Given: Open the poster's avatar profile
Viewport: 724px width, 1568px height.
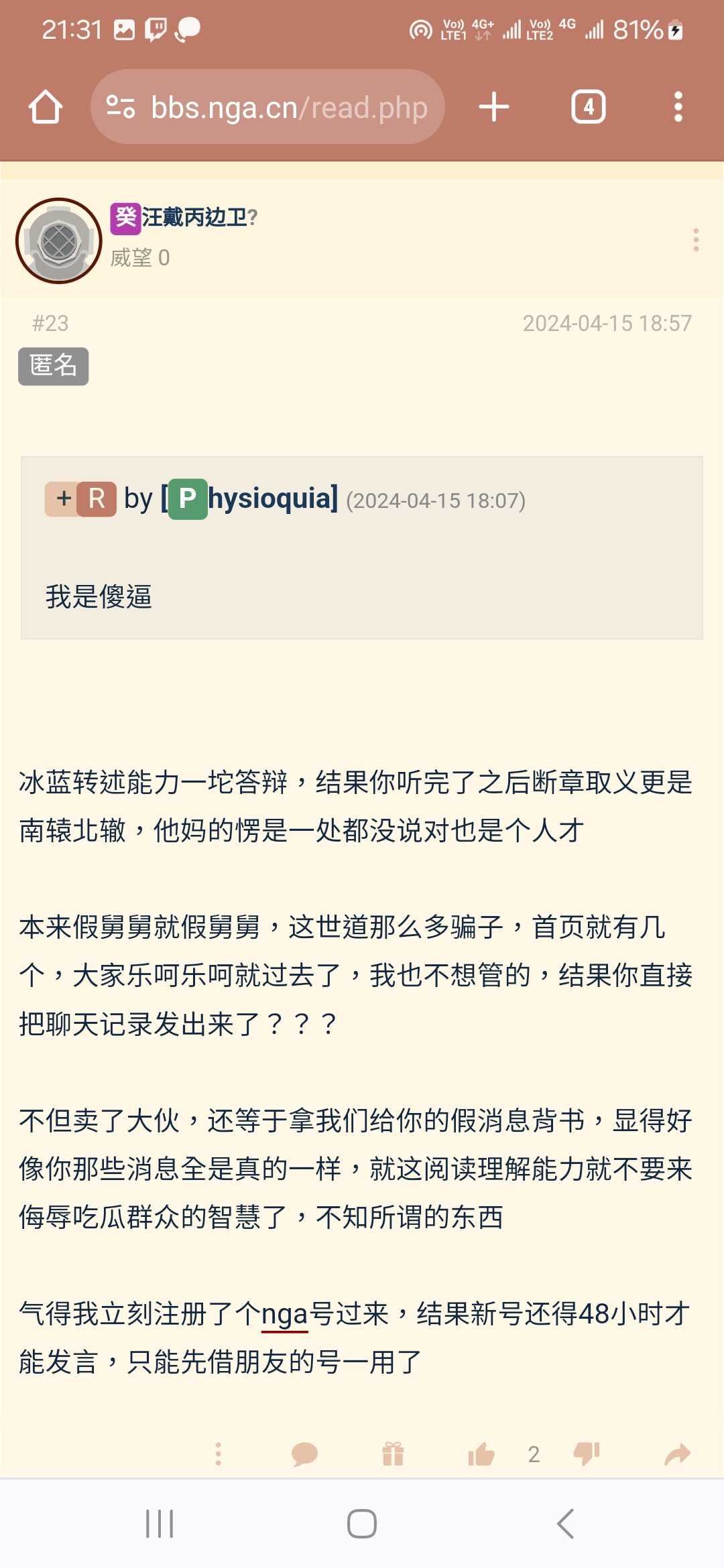Looking at the screenshot, I should click(59, 241).
